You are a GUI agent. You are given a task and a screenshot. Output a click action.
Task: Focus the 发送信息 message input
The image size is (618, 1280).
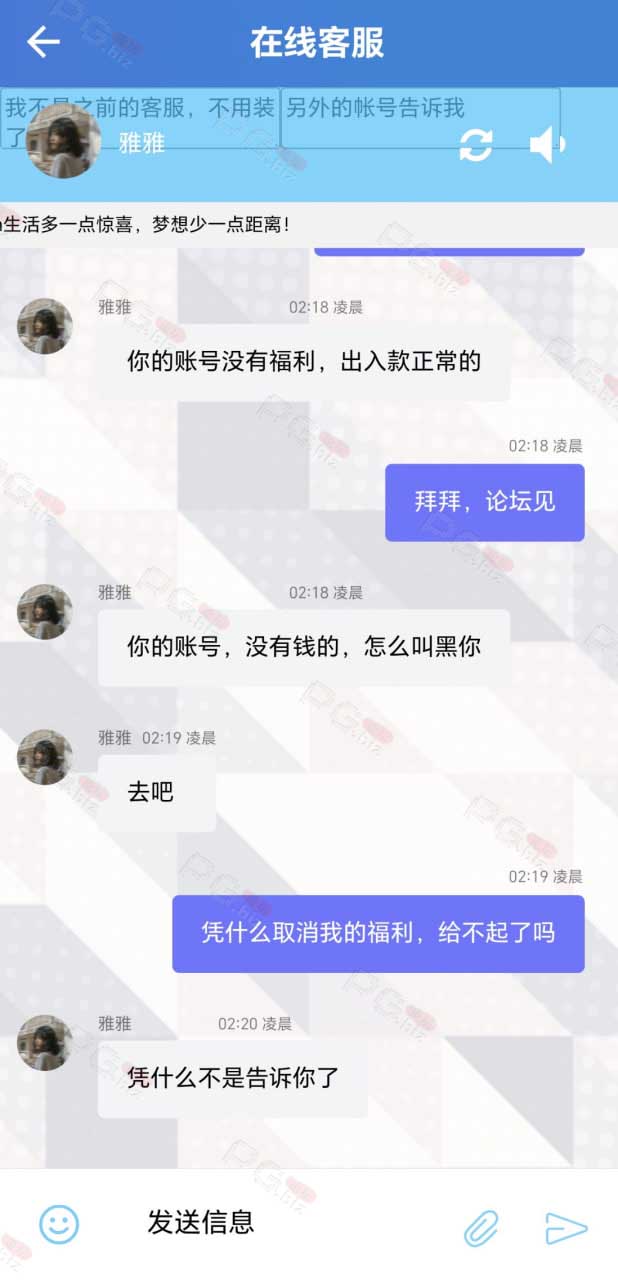tap(290, 1222)
